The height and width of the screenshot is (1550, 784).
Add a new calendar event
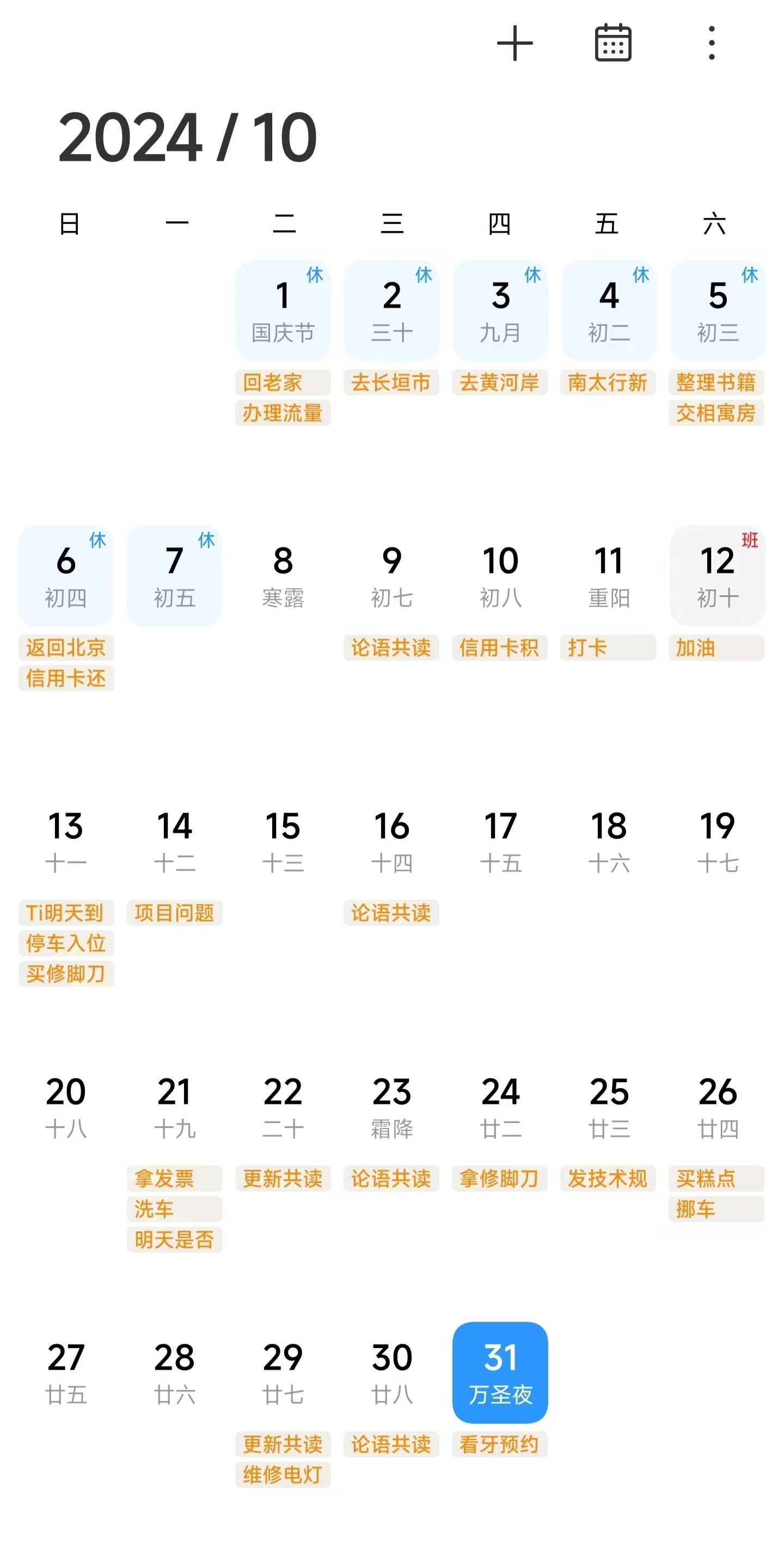point(514,44)
